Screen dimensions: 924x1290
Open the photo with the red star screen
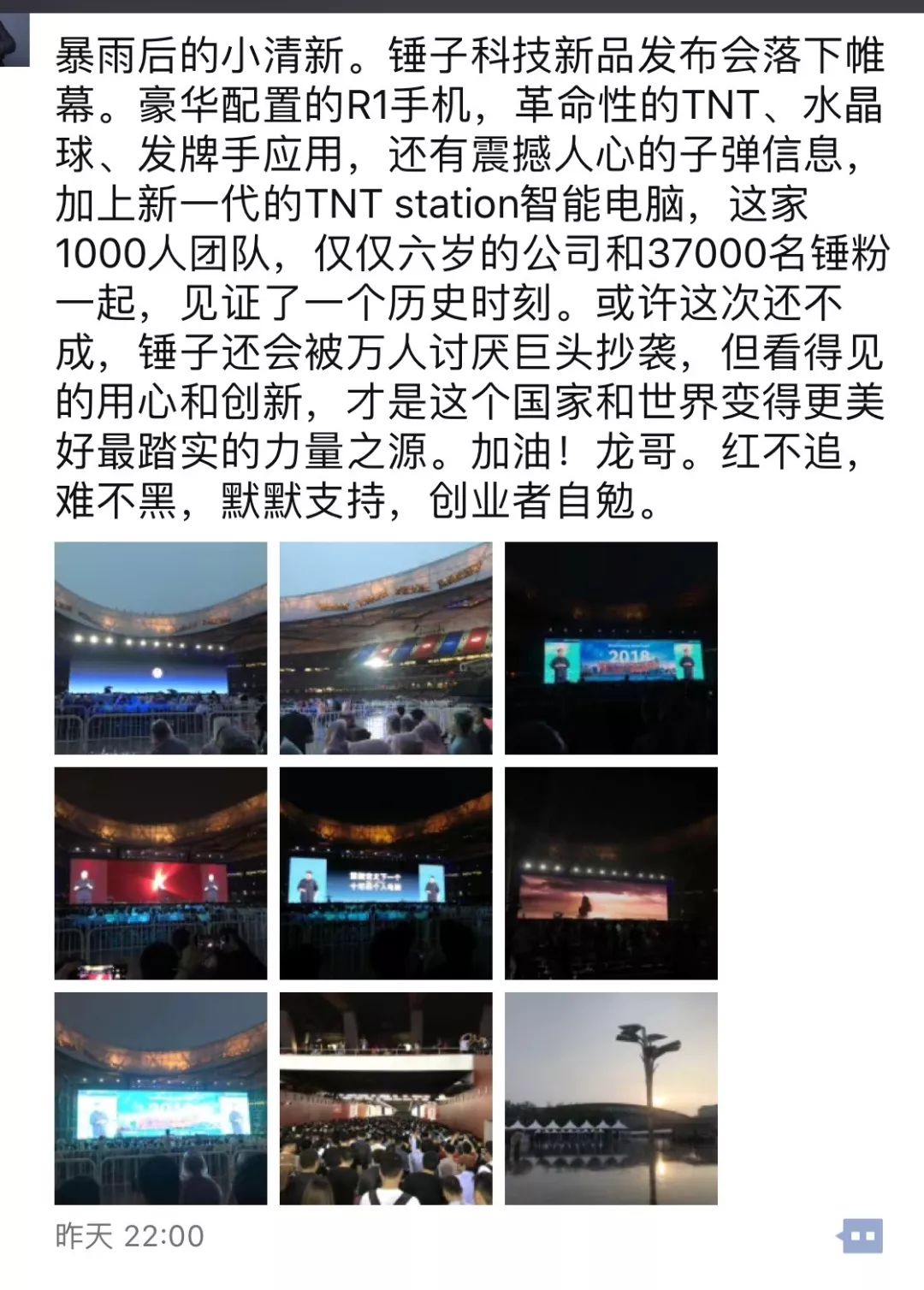click(161, 873)
